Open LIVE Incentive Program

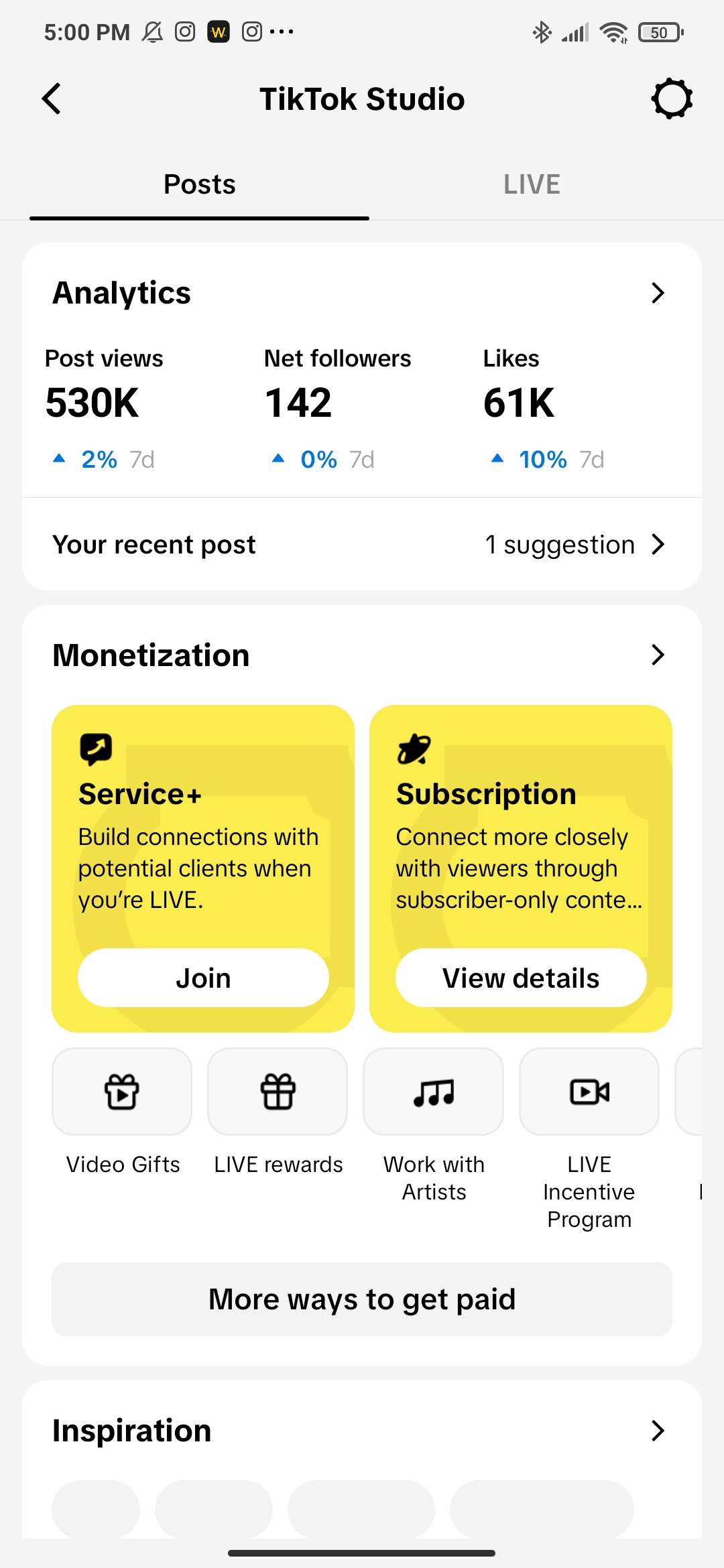point(589,1140)
